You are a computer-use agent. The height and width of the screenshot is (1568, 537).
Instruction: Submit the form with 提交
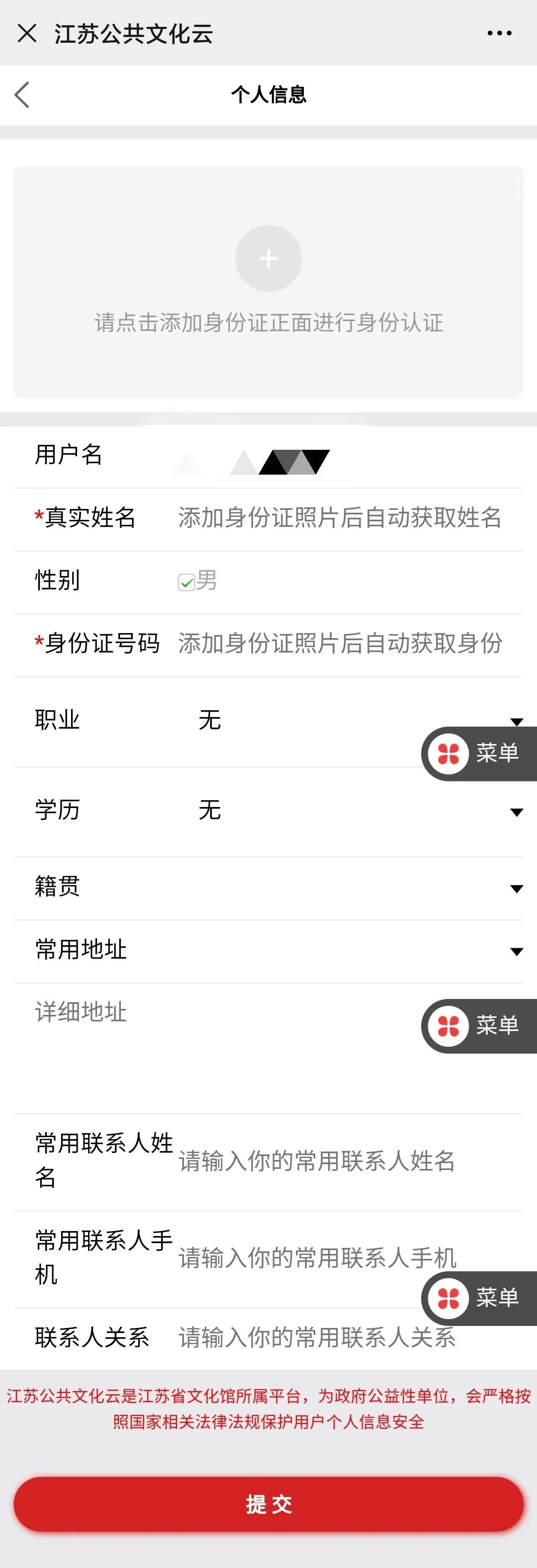tap(268, 1504)
